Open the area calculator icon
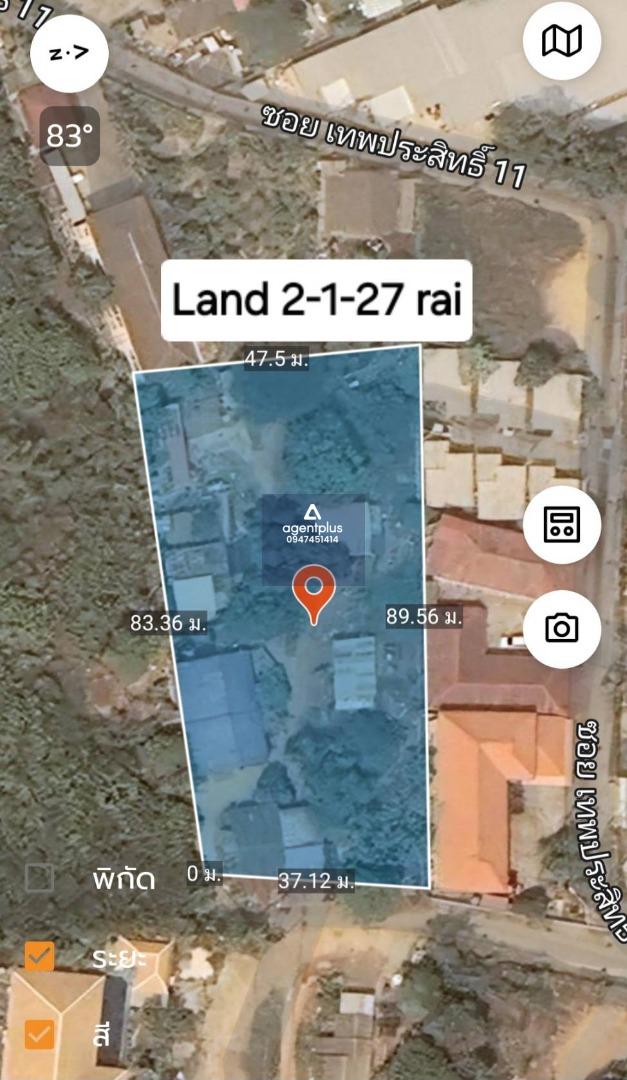Image resolution: width=627 pixels, height=1080 pixels. pyautogui.click(x=562, y=525)
